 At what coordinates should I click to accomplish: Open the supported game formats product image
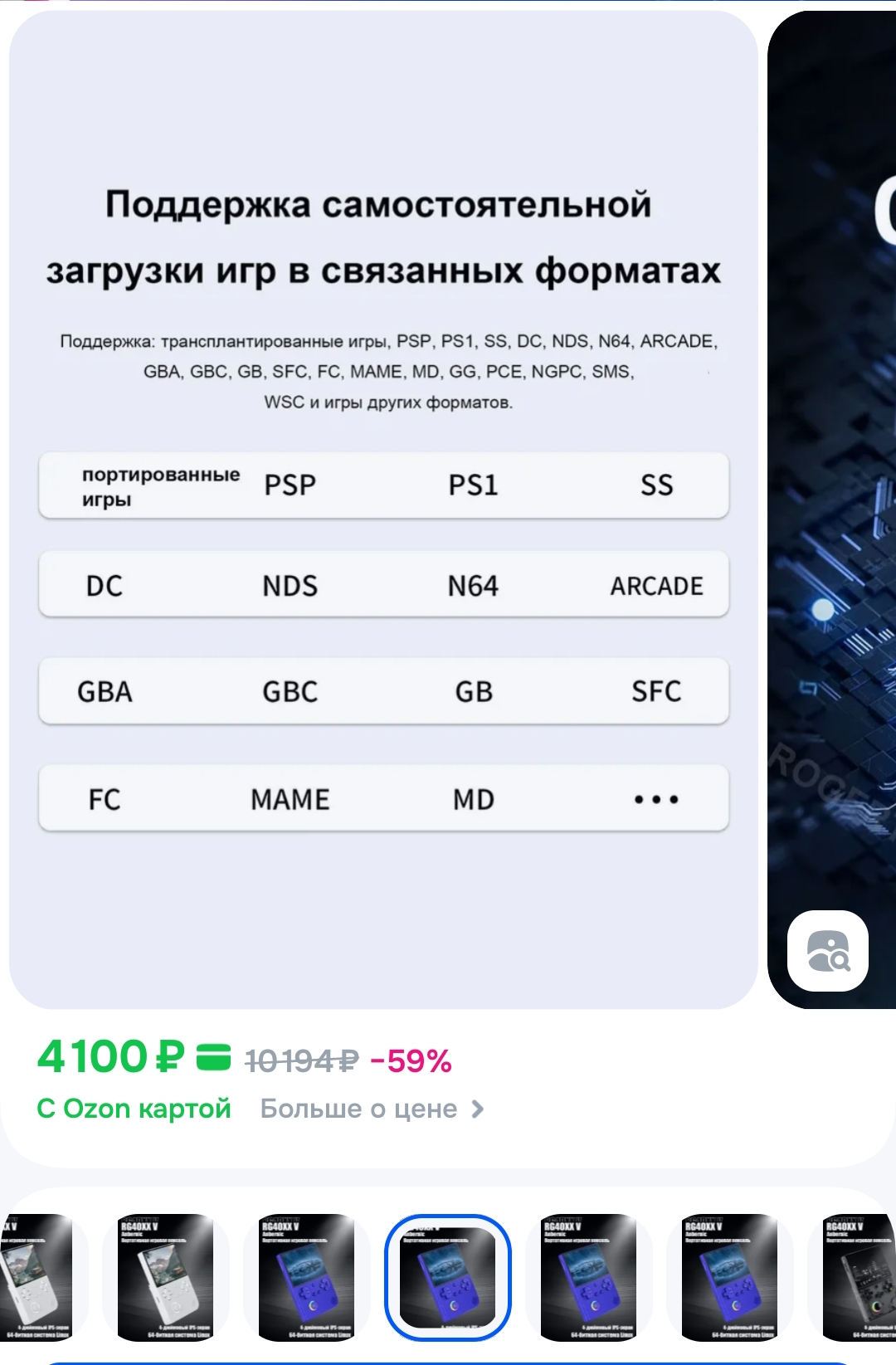[x=383, y=509]
